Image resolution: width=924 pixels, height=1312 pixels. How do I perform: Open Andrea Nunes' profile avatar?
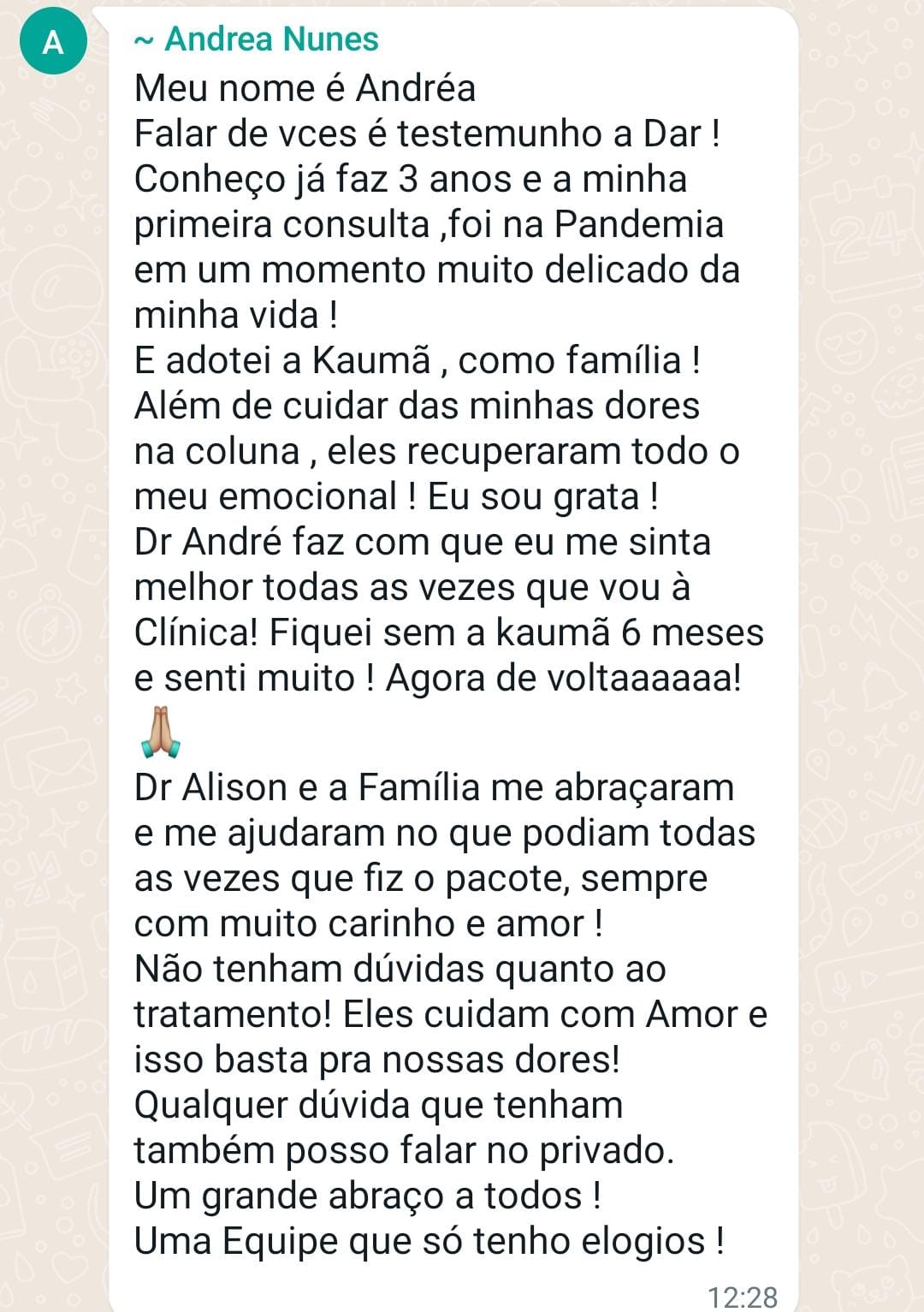(53, 41)
